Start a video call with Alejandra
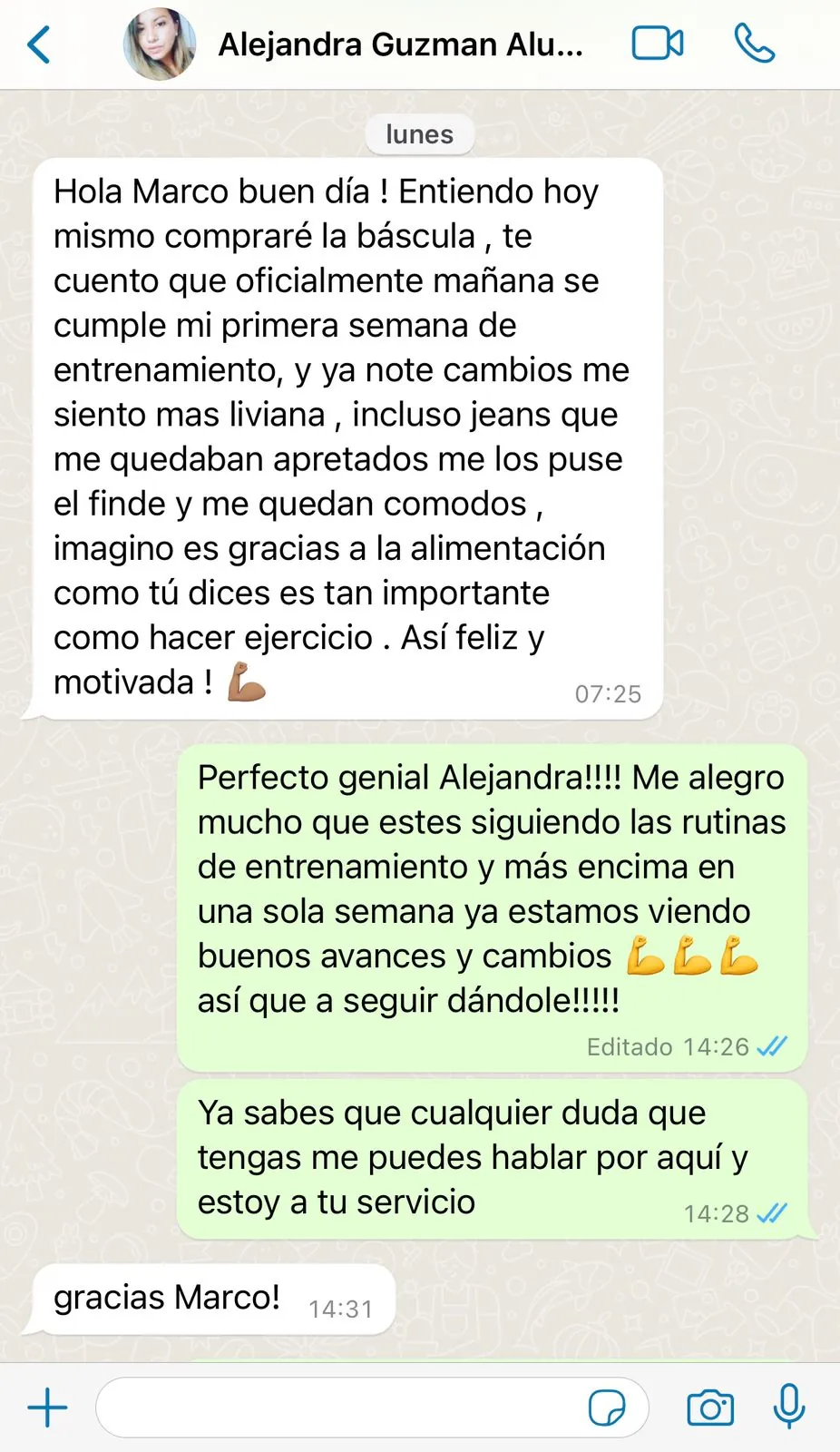The height and width of the screenshot is (1452, 840). pyautogui.click(x=658, y=44)
